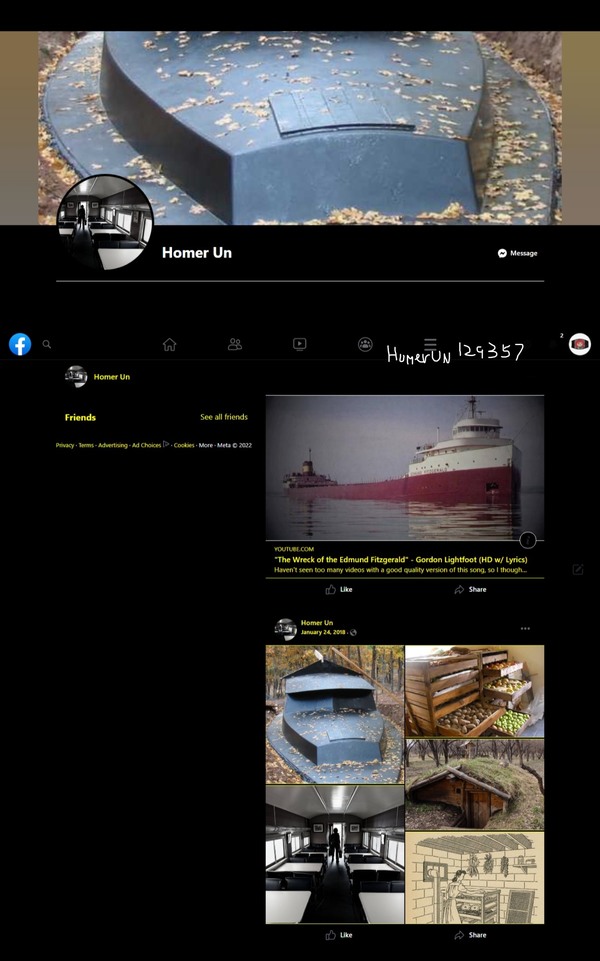The image size is (600, 961).
Task: Open the Watch video tab
Action: [300, 344]
